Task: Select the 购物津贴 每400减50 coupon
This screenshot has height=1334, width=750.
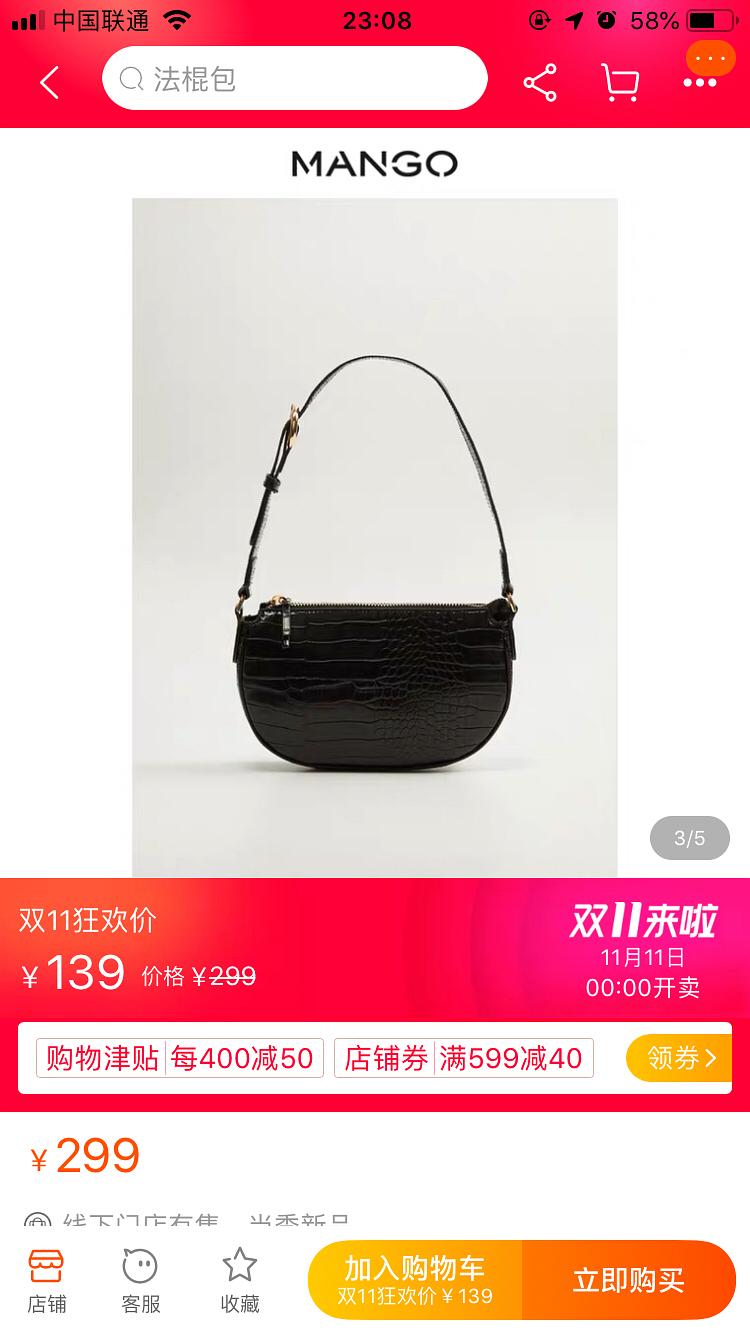Action: (x=179, y=1057)
